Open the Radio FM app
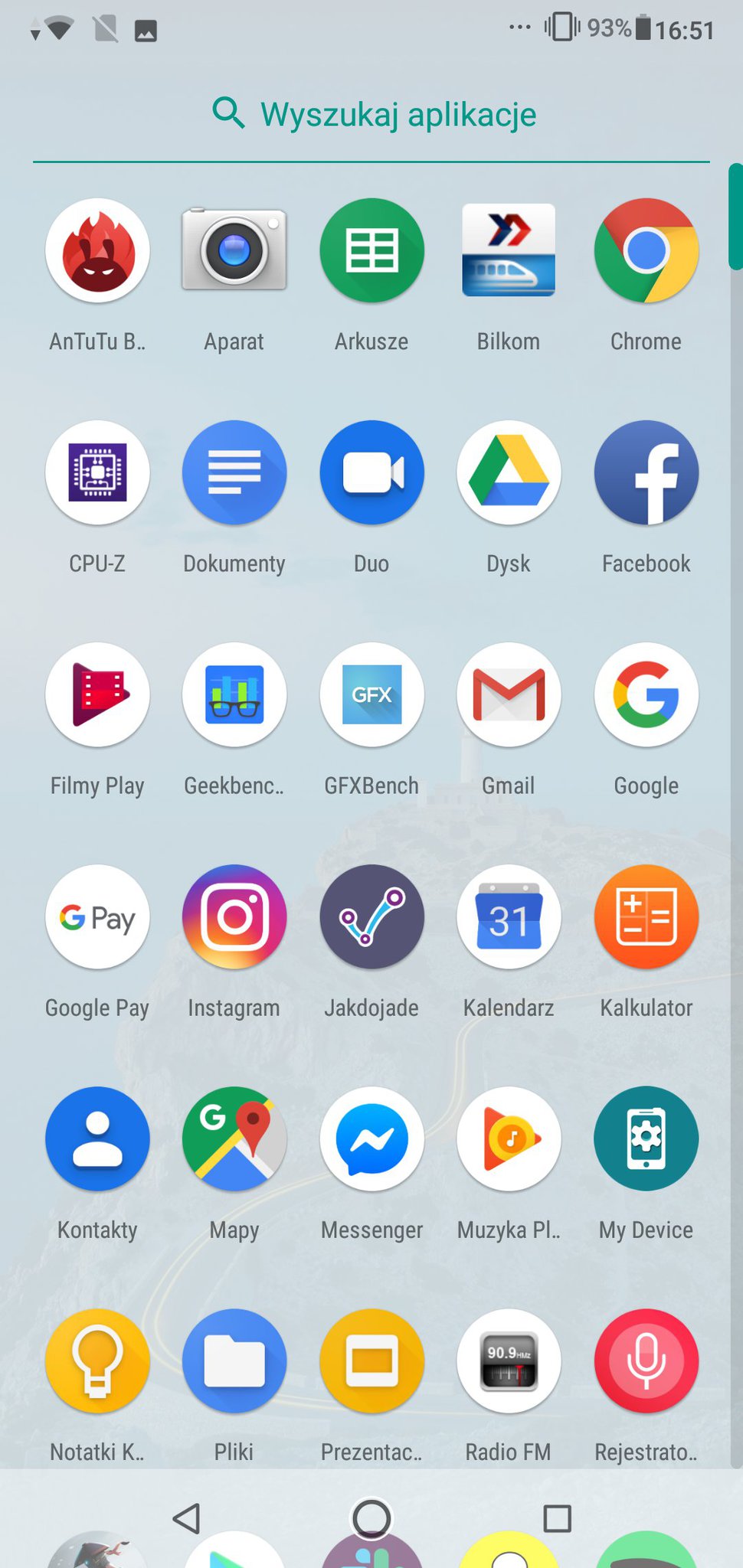The width and height of the screenshot is (743, 1568). coord(509,1361)
